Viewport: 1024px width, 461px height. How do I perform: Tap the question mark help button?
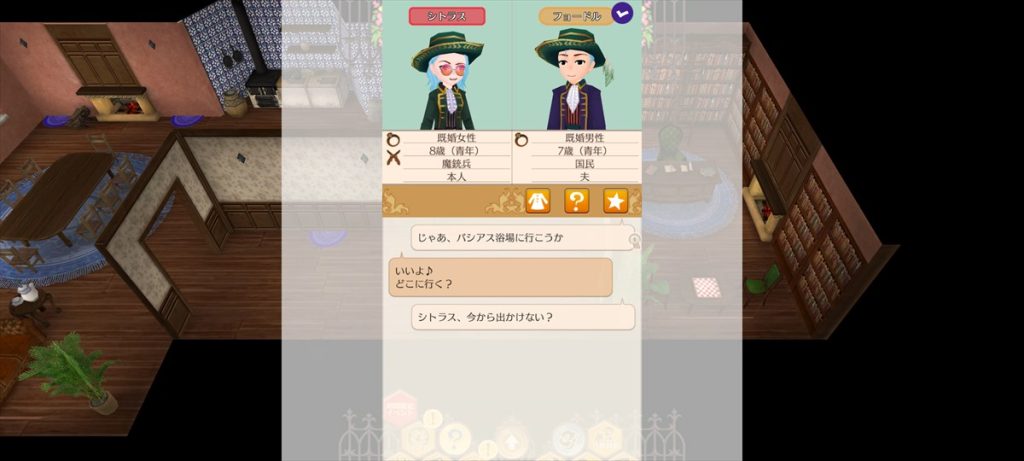[x=576, y=201]
